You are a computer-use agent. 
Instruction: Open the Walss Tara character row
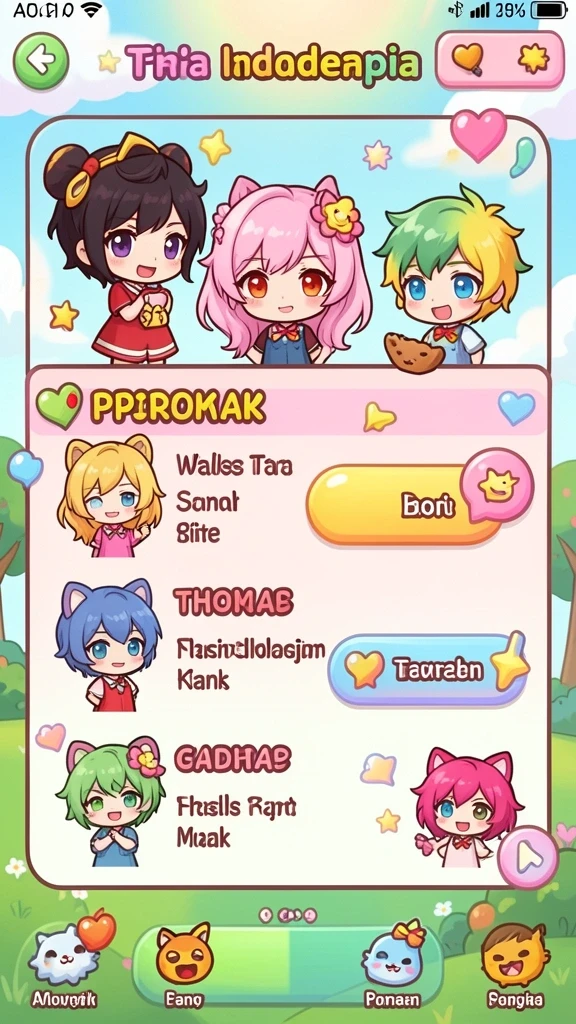coord(287,500)
